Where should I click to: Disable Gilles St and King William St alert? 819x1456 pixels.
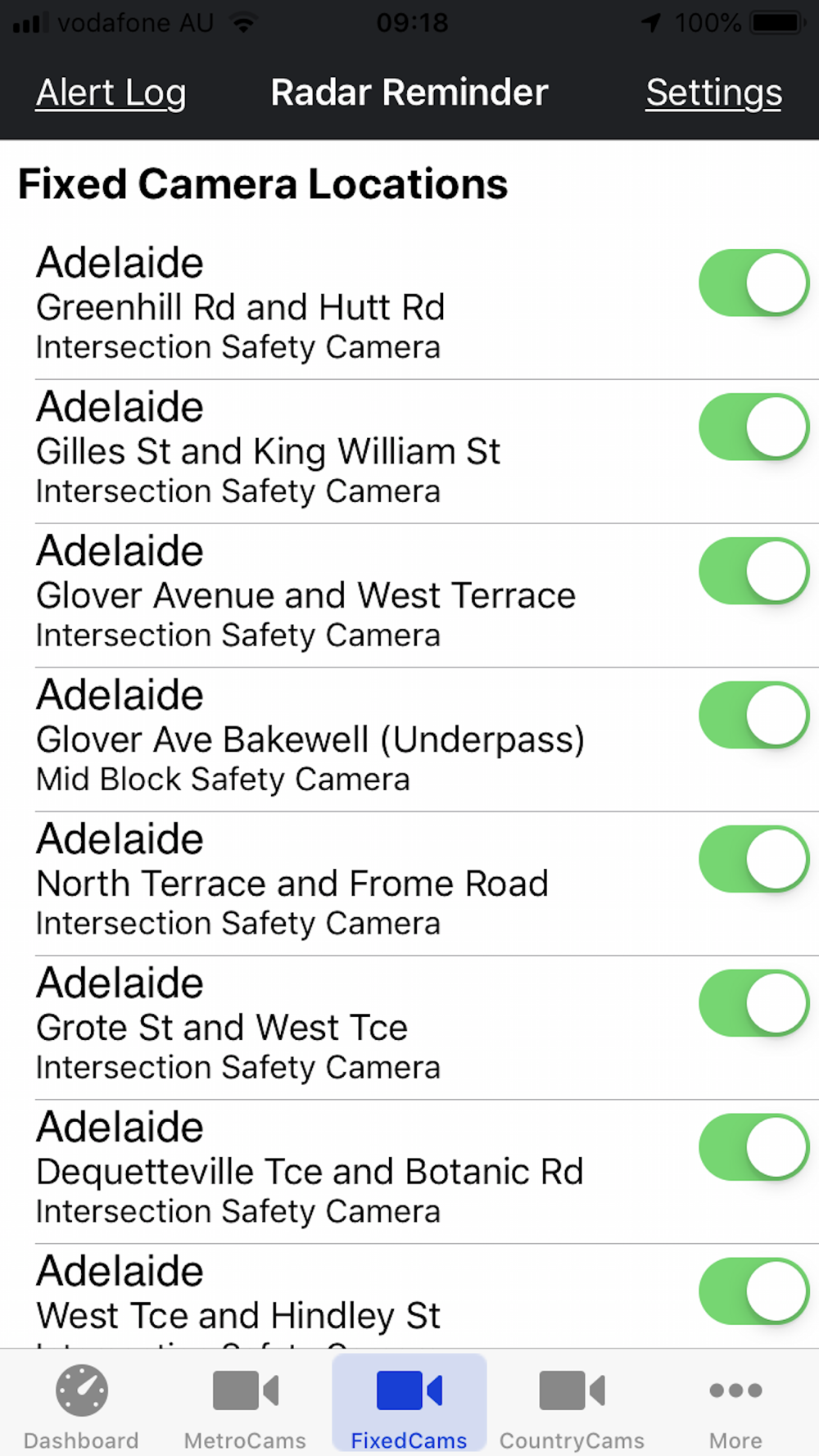[753, 427]
